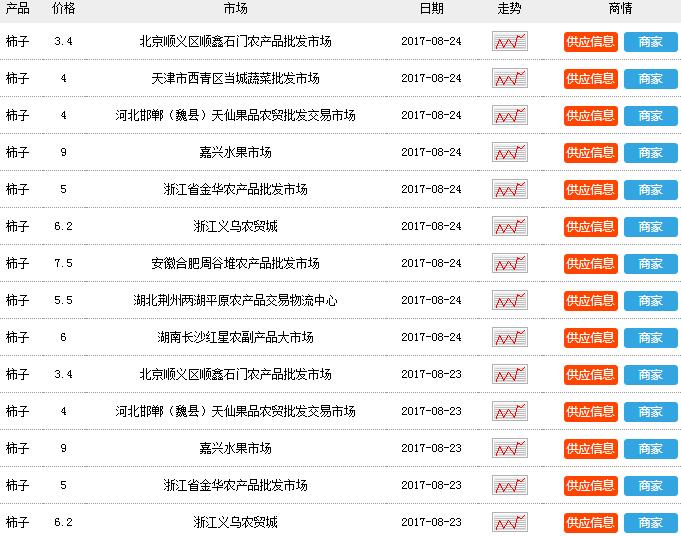
Task: Open the trend chart for 湖南长沙红星农副产品大市场
Action: coord(509,338)
